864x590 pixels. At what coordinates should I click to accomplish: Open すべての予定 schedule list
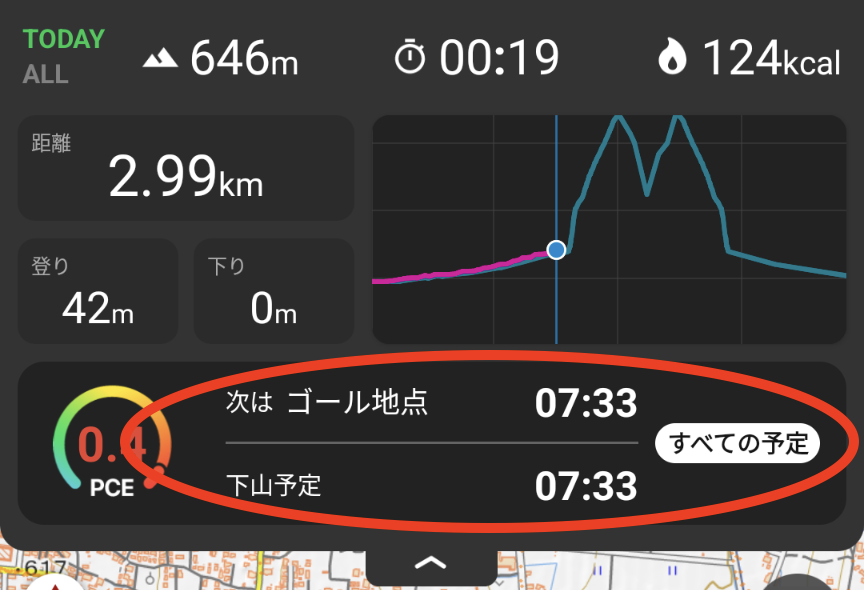(738, 443)
